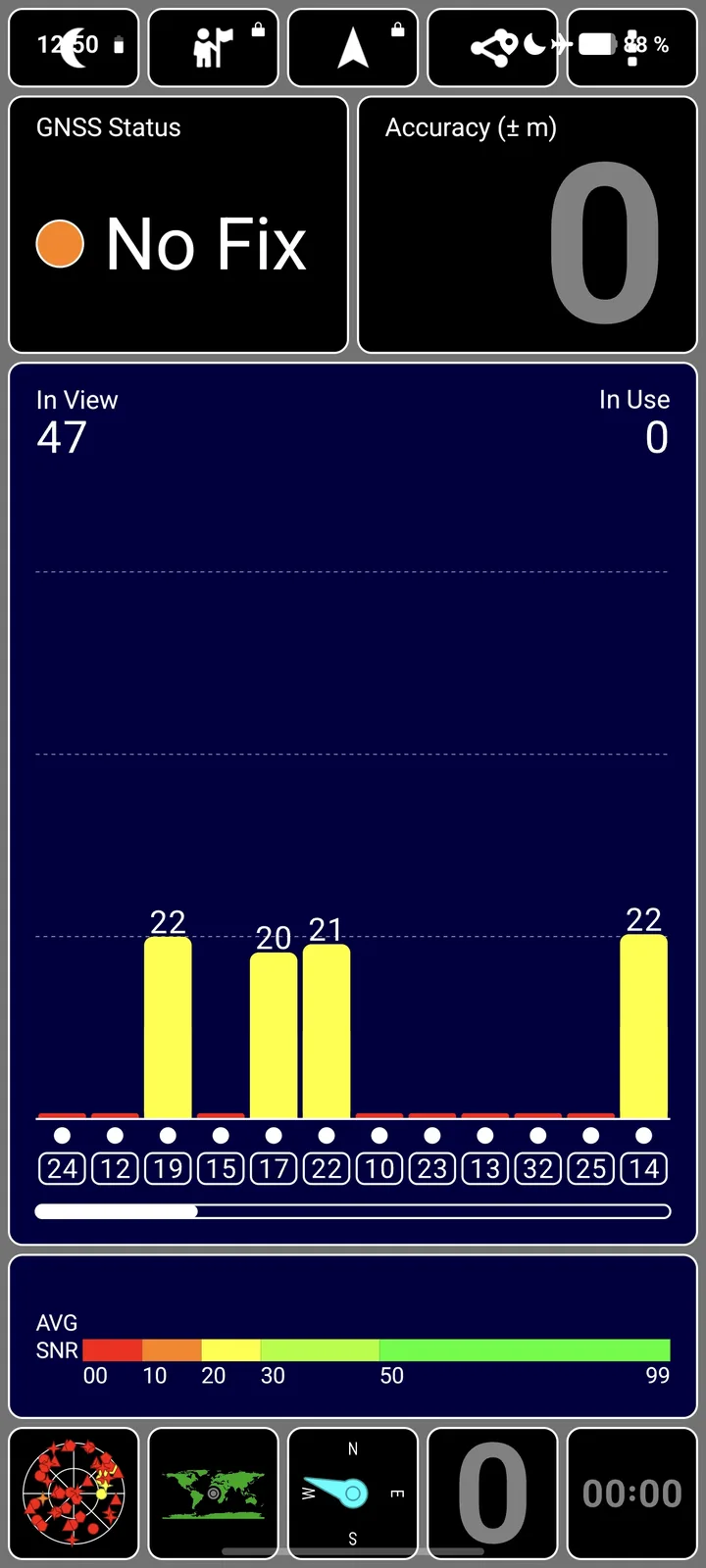Open the world map tile

click(213, 1494)
